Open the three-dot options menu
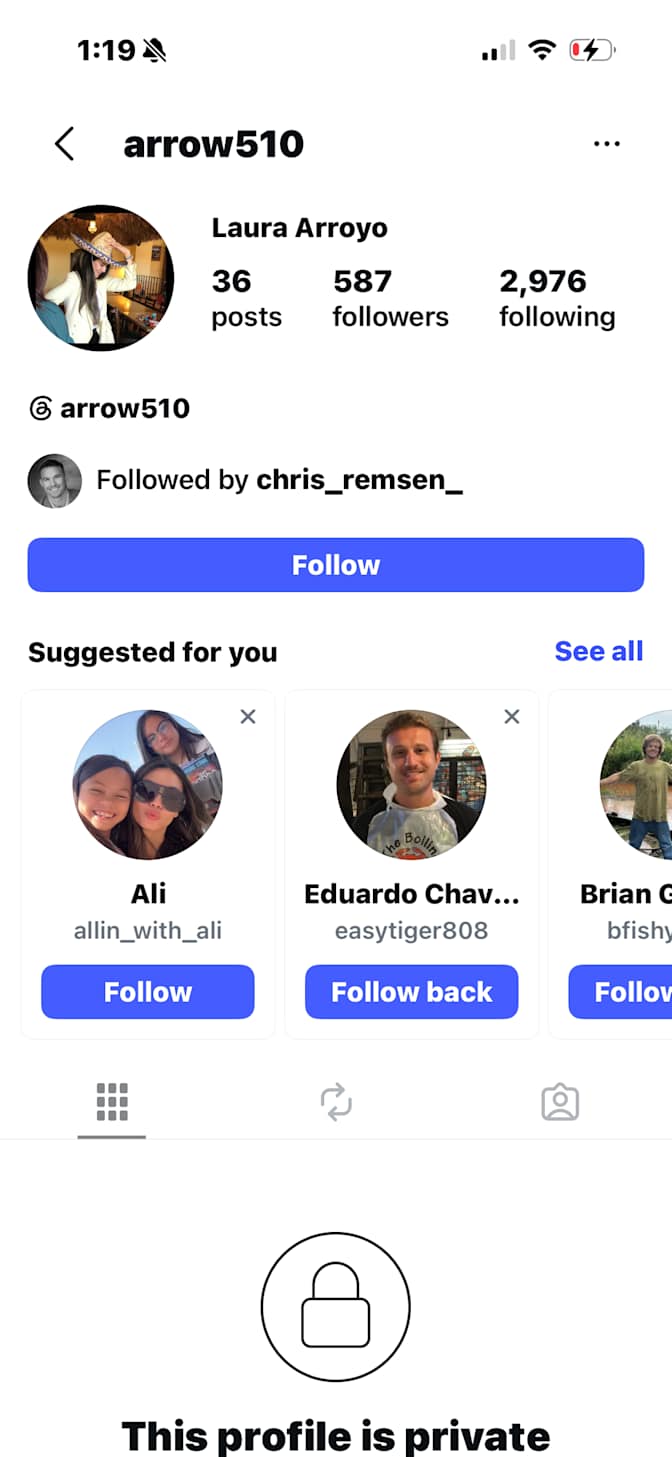The height and width of the screenshot is (1457, 672). [607, 144]
